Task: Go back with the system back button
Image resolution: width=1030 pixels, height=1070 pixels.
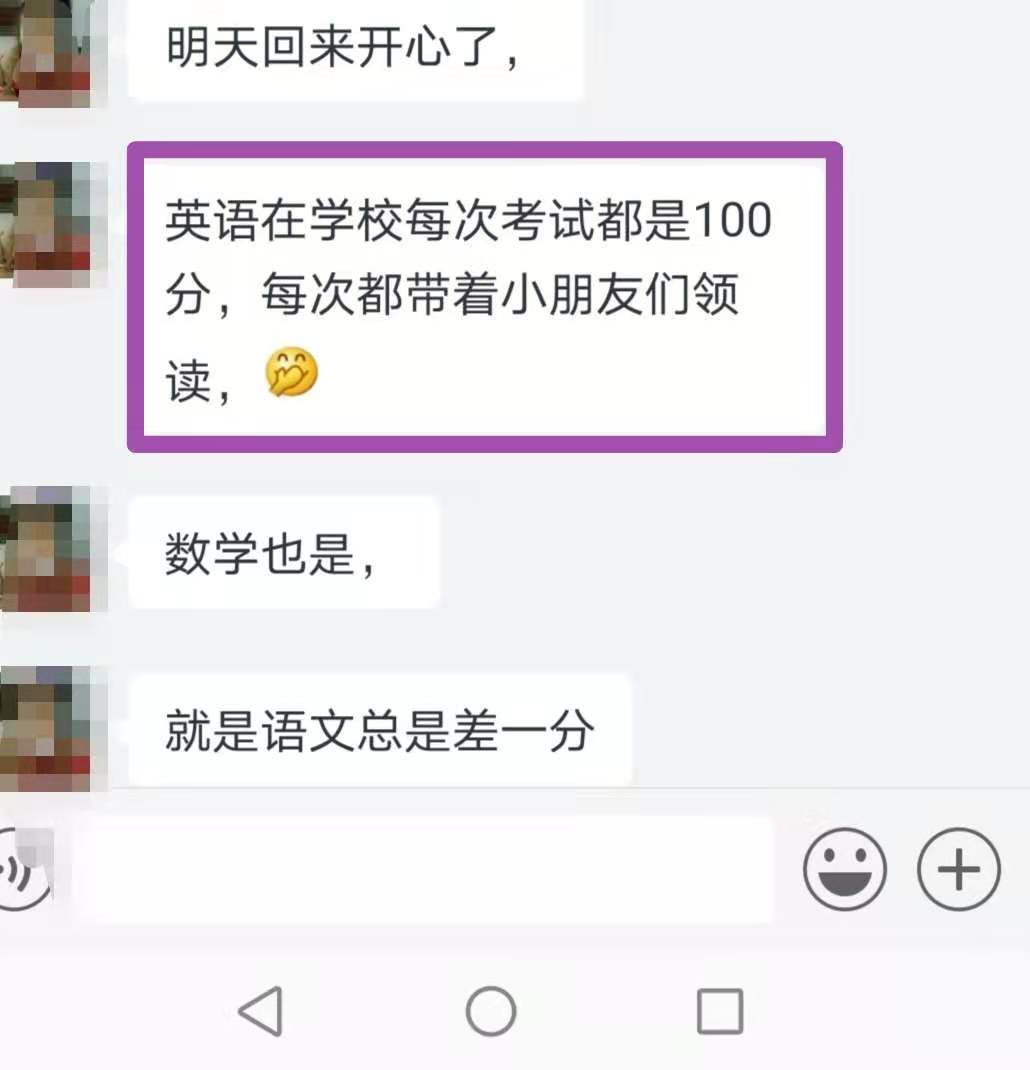Action: click(x=262, y=1012)
